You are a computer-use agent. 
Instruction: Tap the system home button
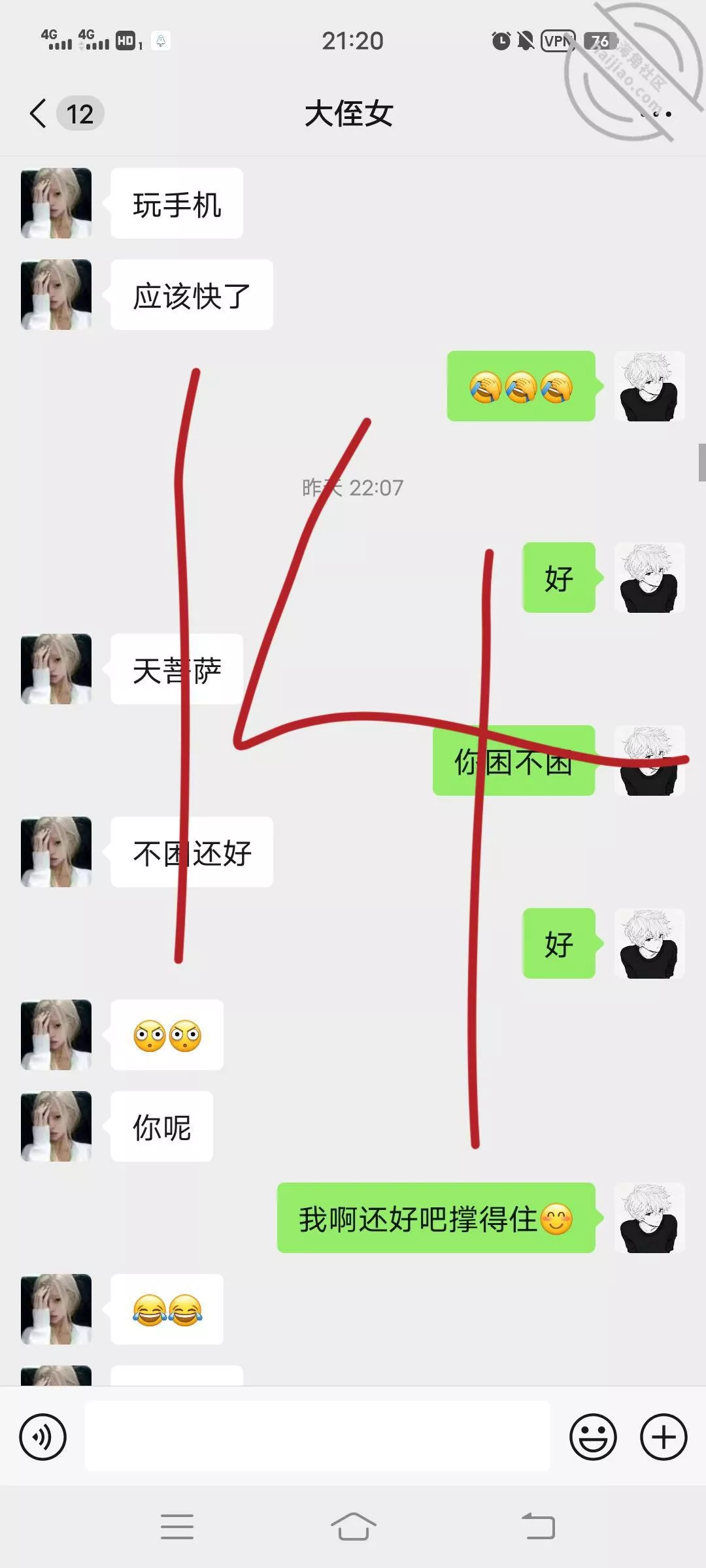pos(353,1527)
